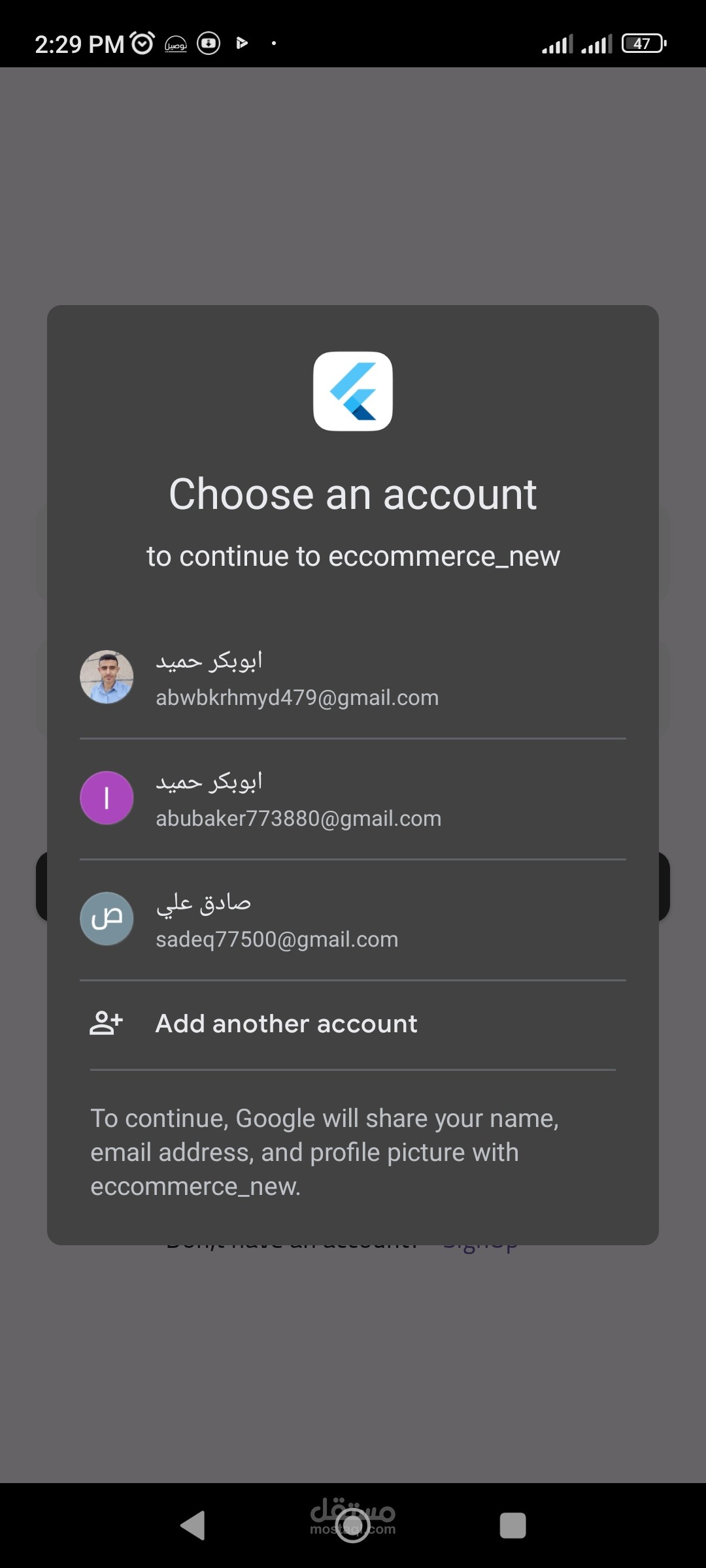Choose the abubaker773880@gmail.com account
Image resolution: width=706 pixels, height=1568 pixels.
[x=353, y=799]
